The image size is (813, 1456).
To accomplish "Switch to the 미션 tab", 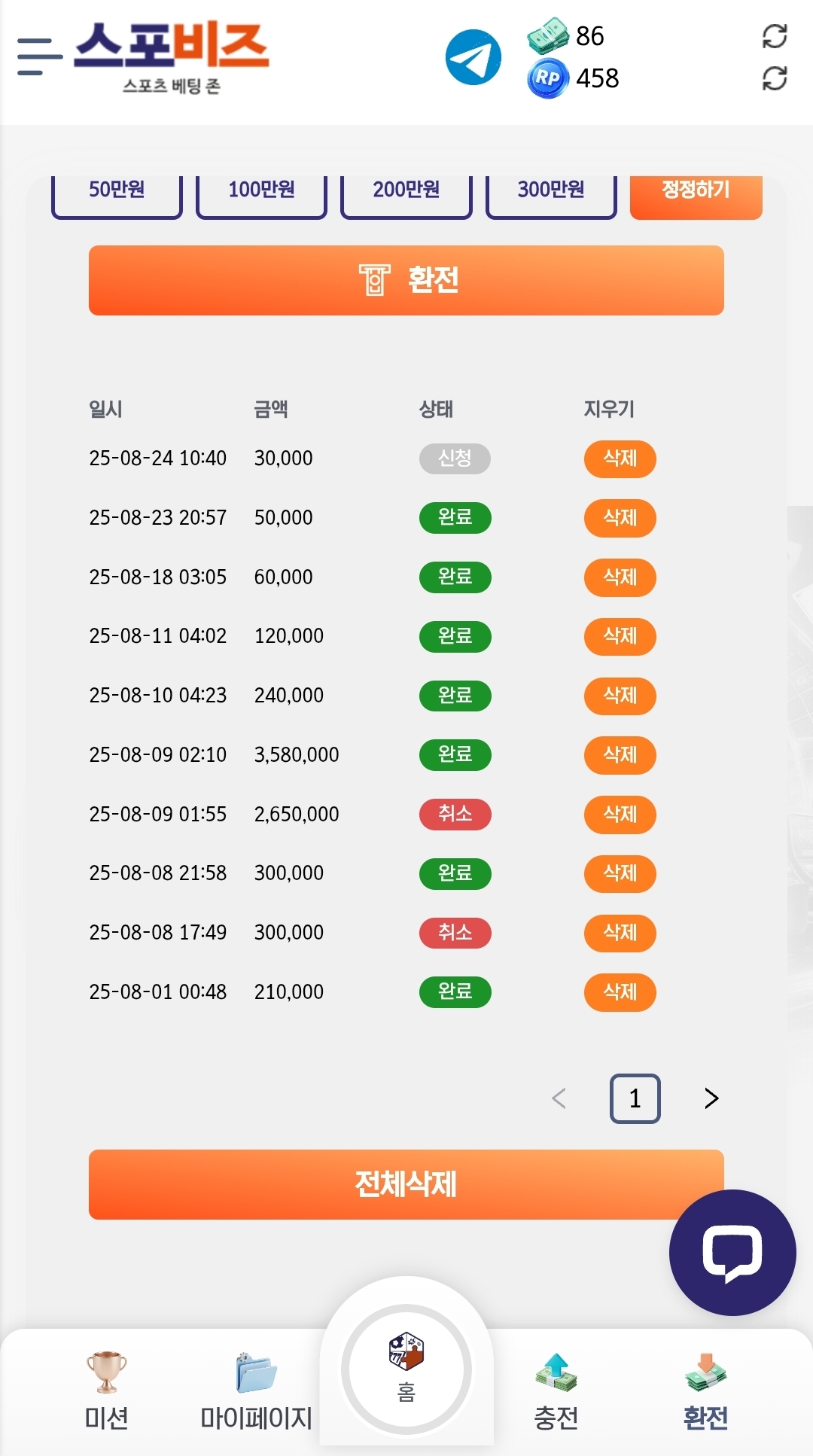I will click(x=106, y=1391).
